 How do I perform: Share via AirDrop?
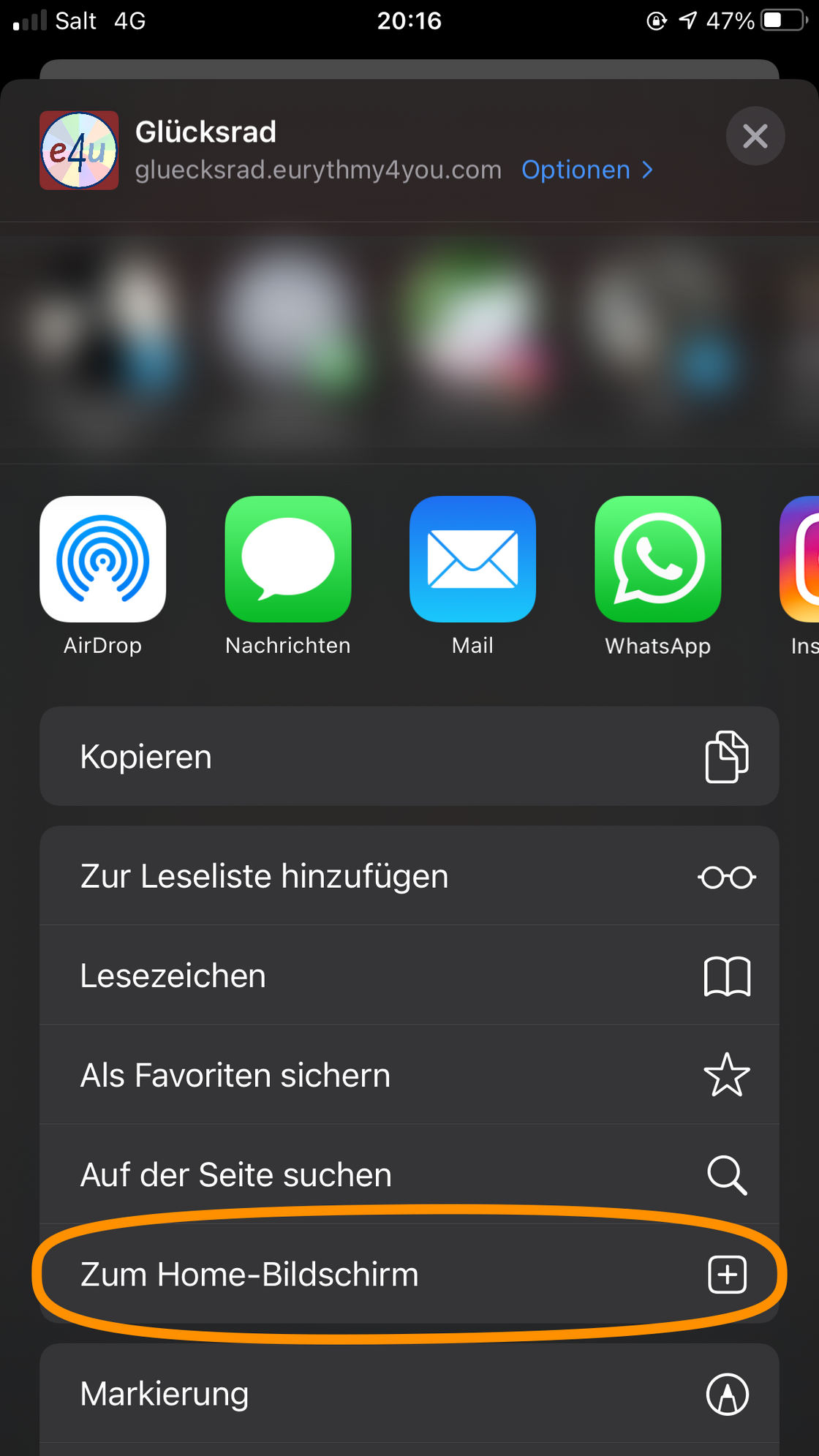[103, 560]
